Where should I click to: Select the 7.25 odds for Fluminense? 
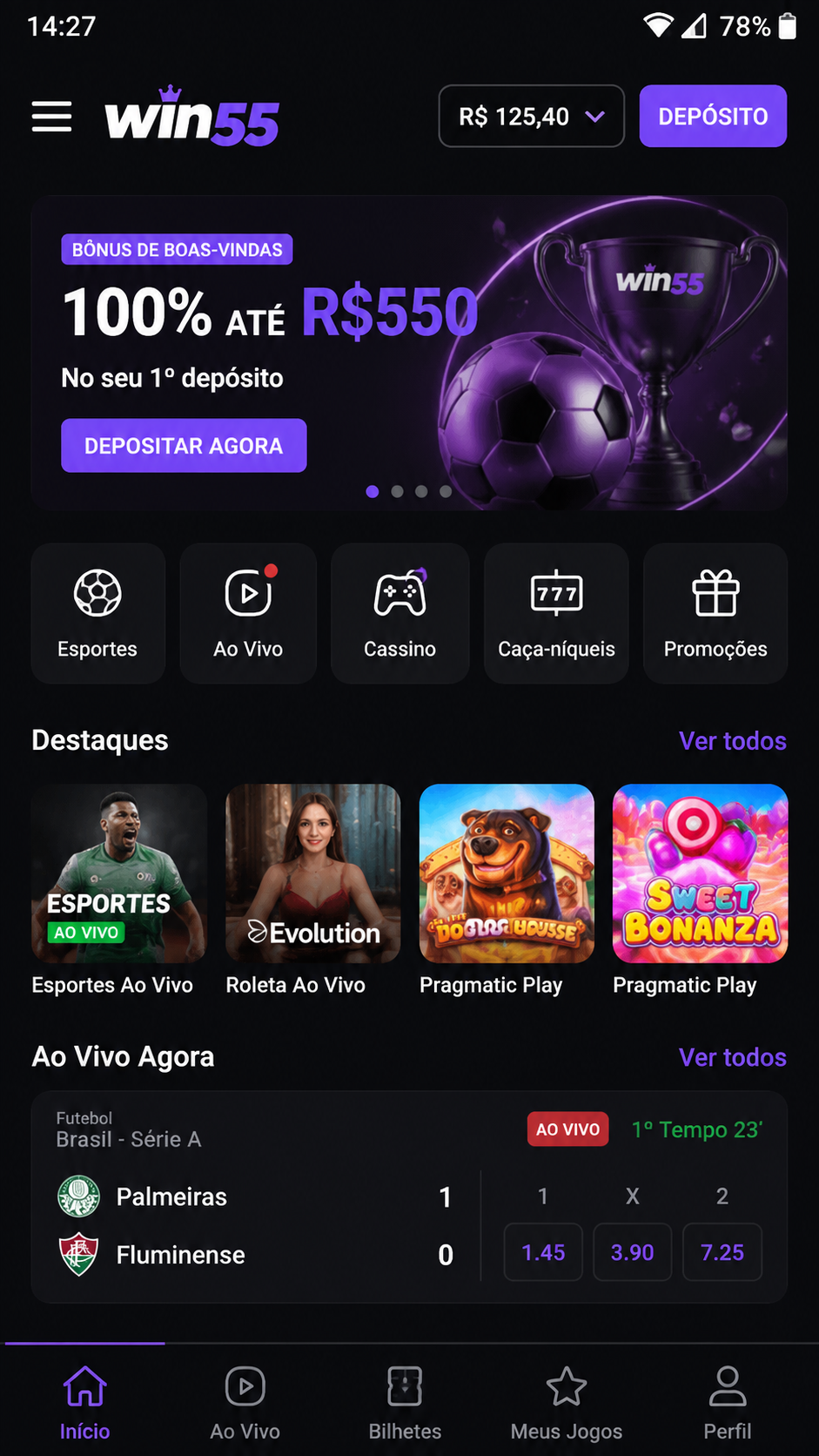(x=722, y=1252)
